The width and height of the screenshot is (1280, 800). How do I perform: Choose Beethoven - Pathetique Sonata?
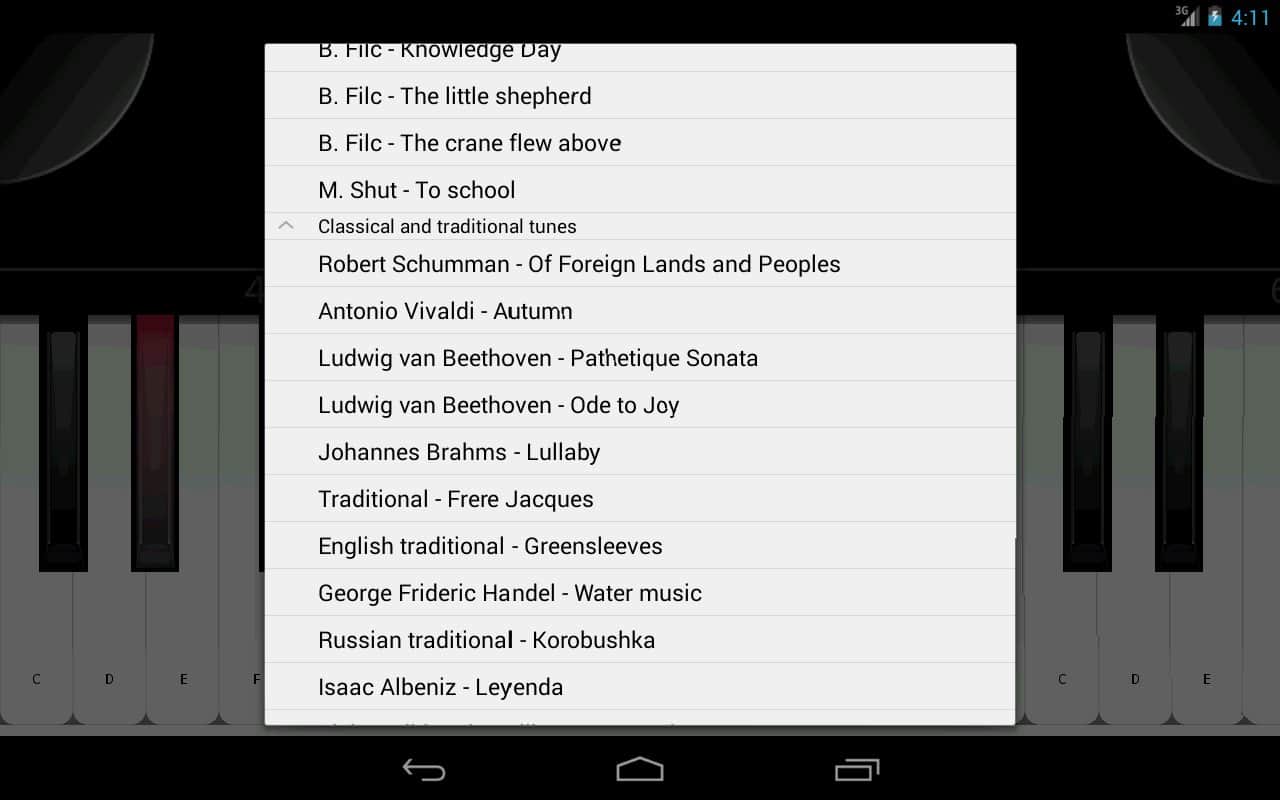640,358
